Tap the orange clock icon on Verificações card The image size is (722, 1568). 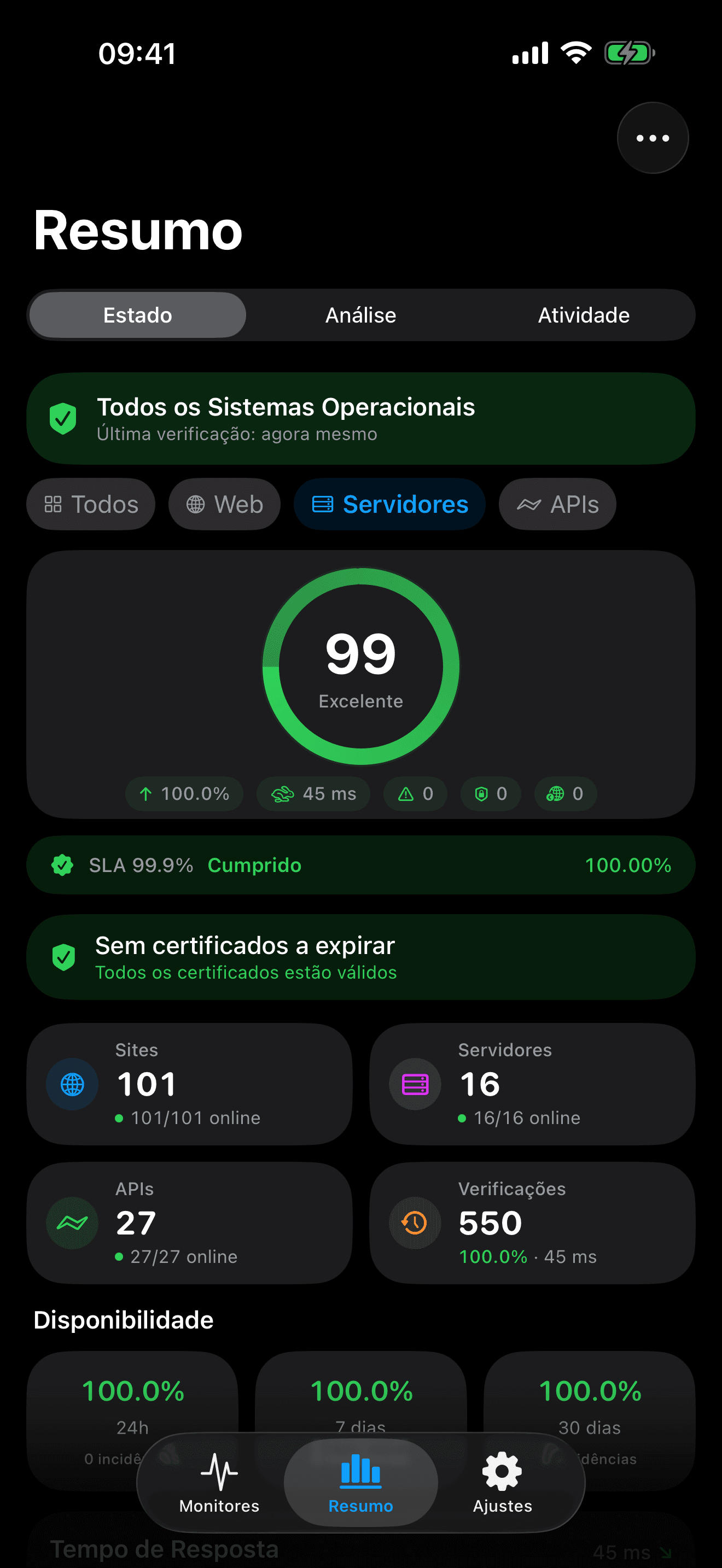pyautogui.click(x=414, y=1222)
